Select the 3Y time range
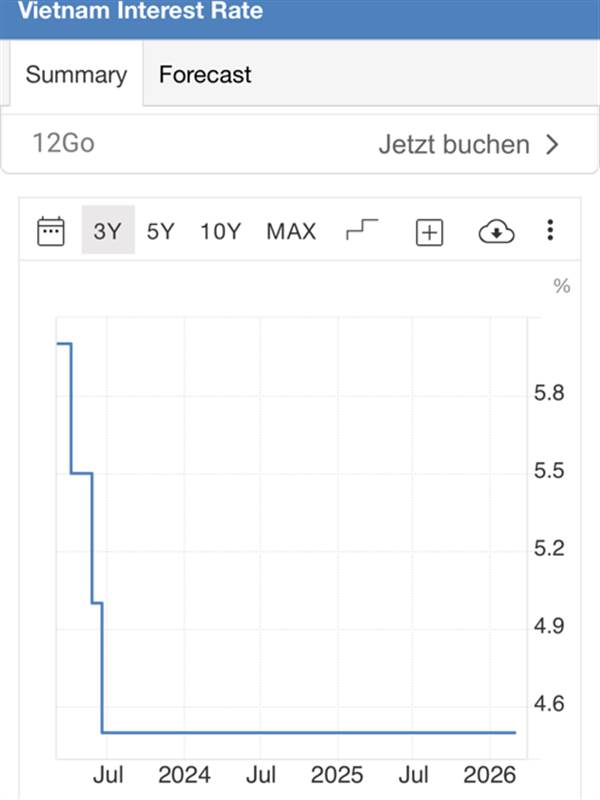The image size is (600, 800). click(x=107, y=231)
